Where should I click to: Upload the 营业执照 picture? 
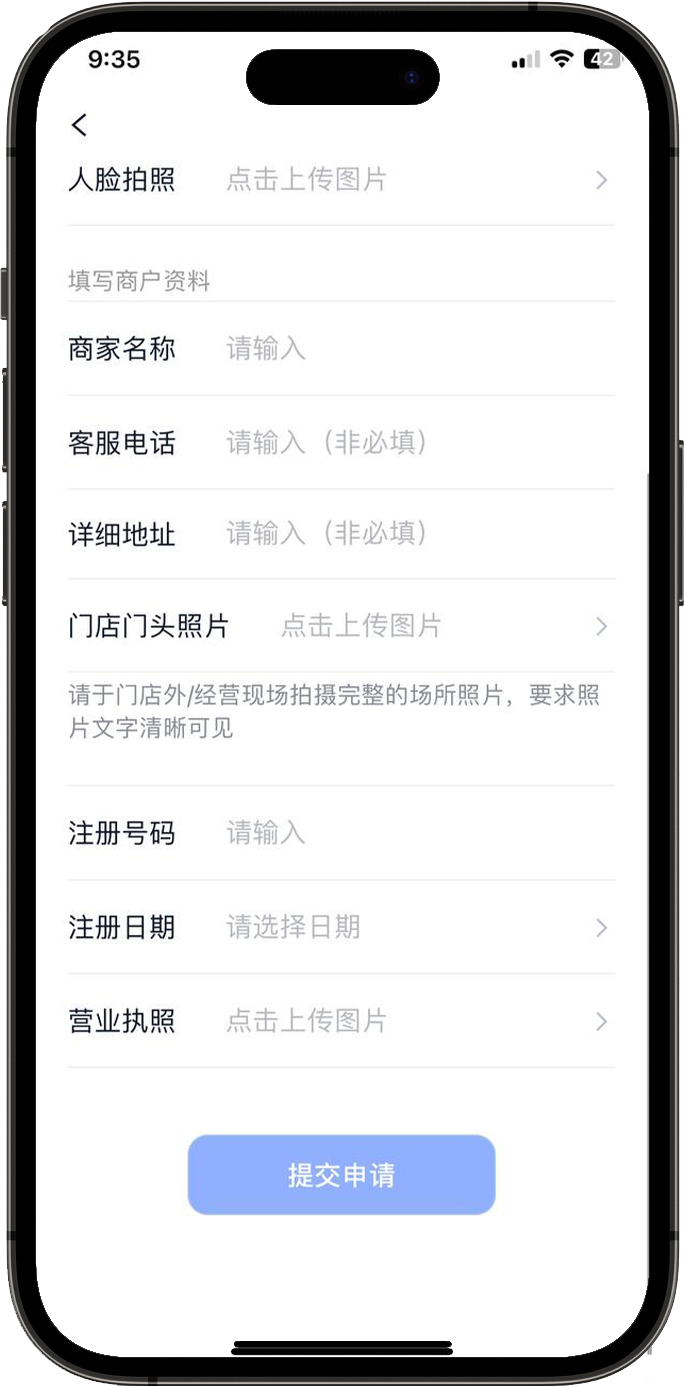(x=400, y=1021)
